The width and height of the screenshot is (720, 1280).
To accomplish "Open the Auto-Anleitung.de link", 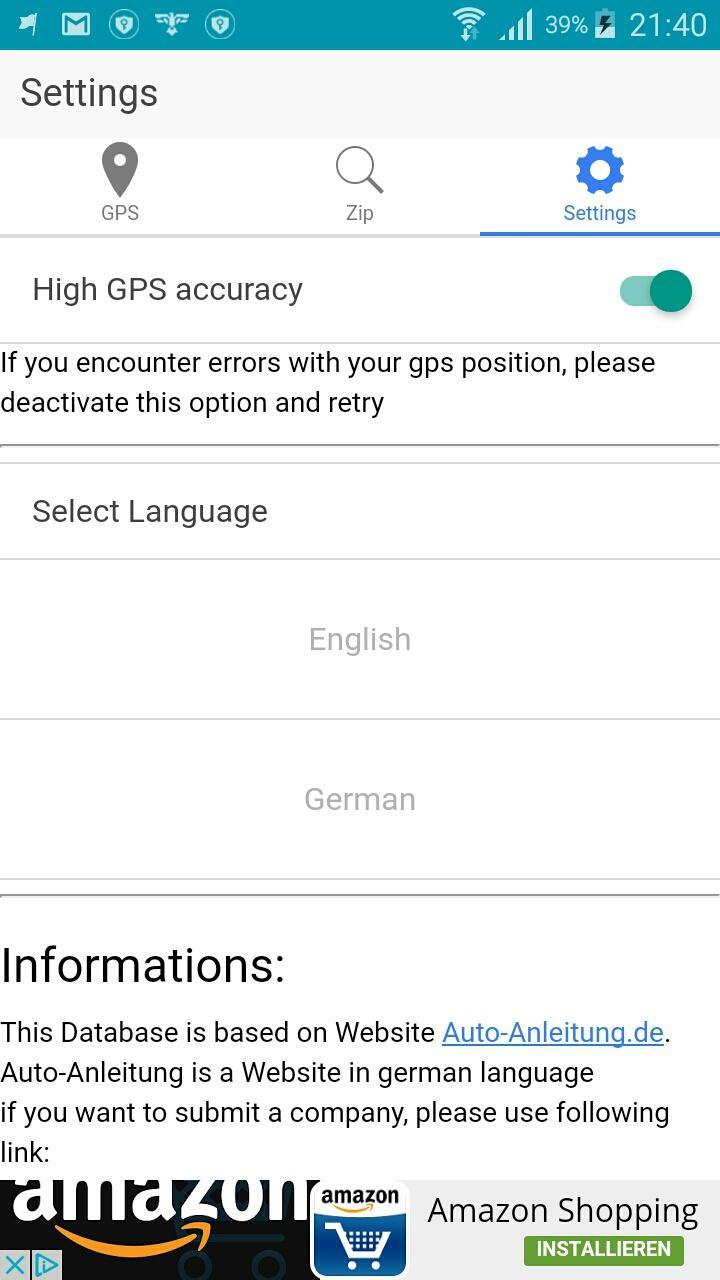I will 553,1032.
